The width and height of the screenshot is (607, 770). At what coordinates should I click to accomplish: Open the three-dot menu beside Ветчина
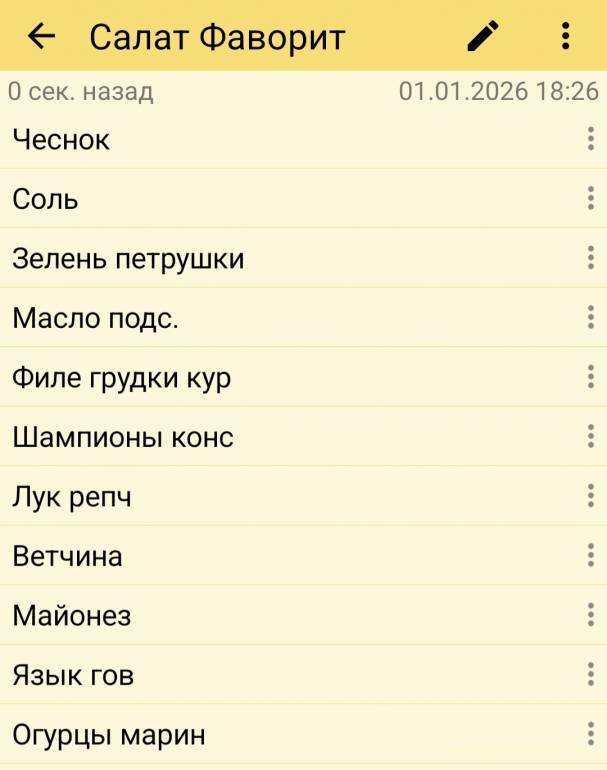tap(591, 556)
